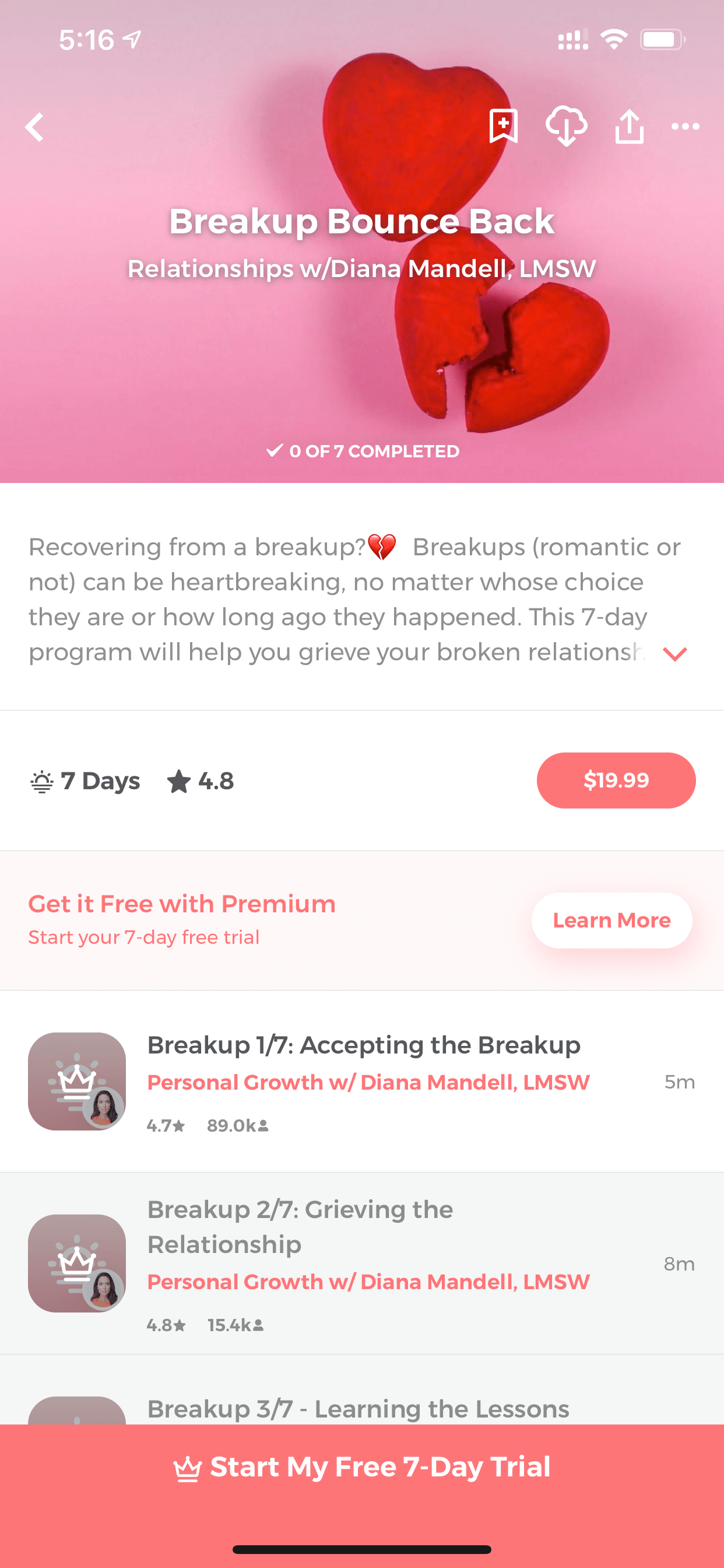Screen dimensions: 724x1568
Task: Open Breakup 1/7: Accepting the Breakup
Action: [362, 1081]
